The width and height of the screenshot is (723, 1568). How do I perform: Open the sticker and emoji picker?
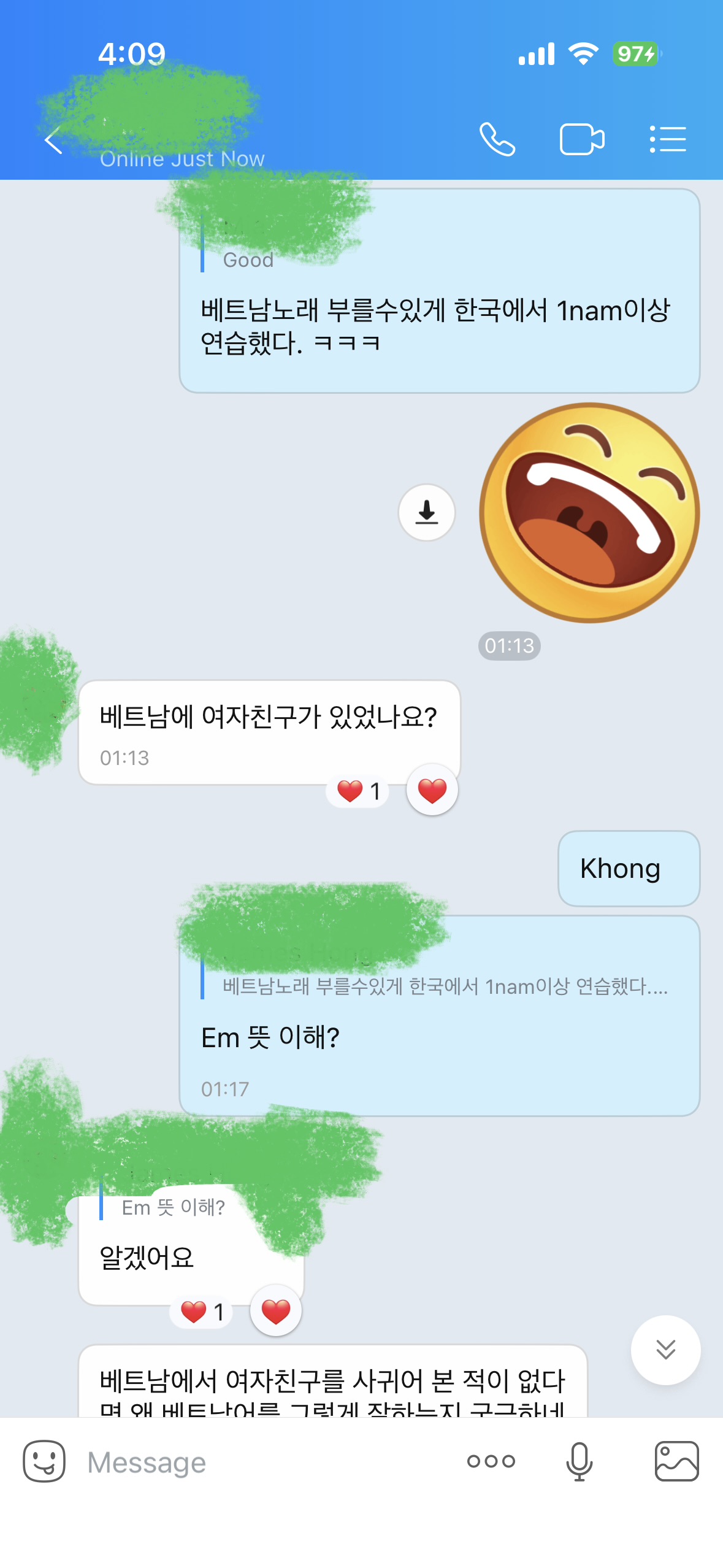(x=44, y=1461)
